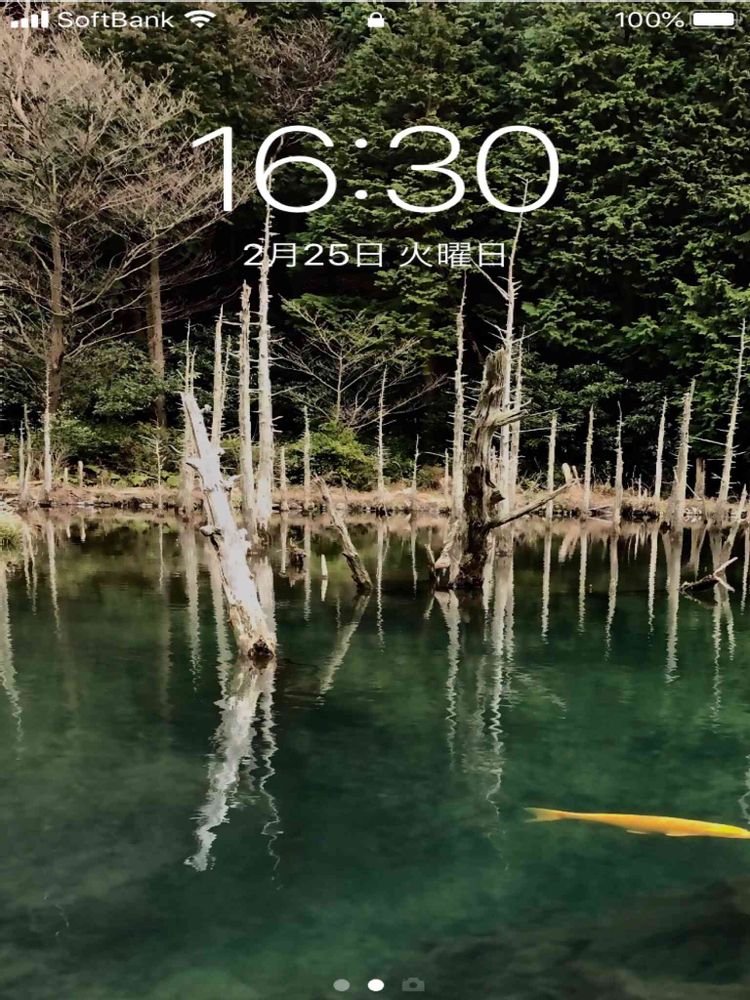This screenshot has width=750, height=1000.
Task: Select the first page indicator dot
Action: click(342, 985)
